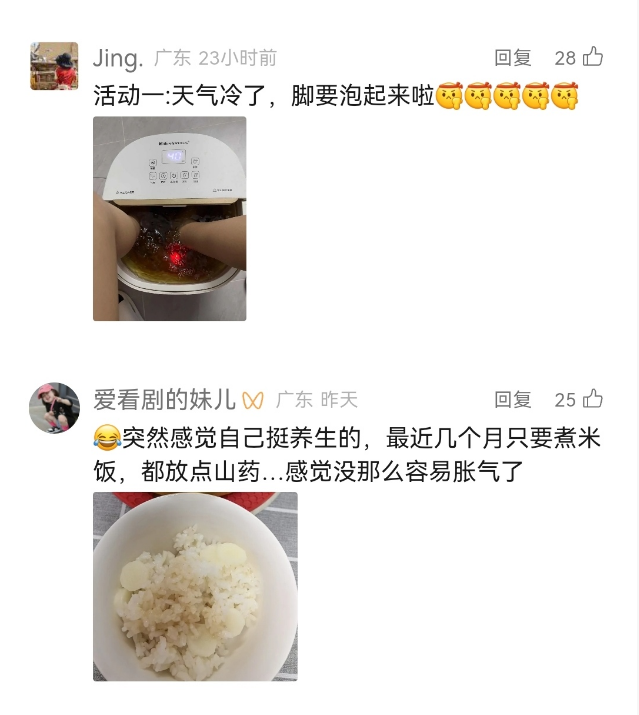The height and width of the screenshot is (715, 639).
Task: View the yam rice bowl photo
Action: coord(195,586)
